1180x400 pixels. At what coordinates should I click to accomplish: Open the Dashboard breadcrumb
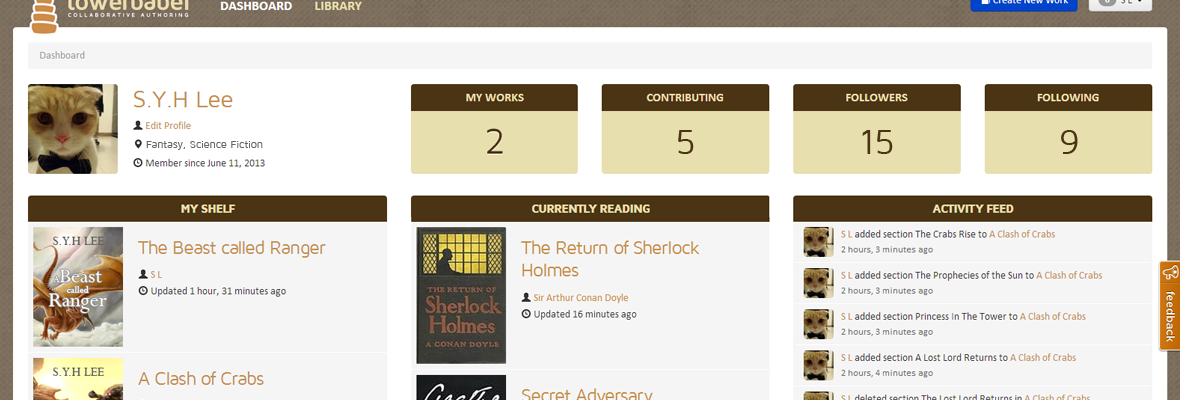[x=62, y=56]
